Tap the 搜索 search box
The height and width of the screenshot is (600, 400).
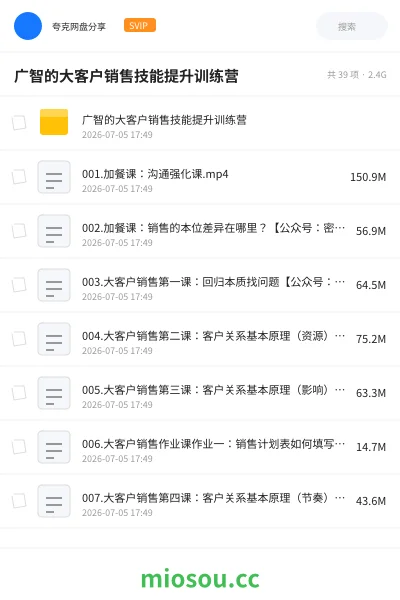coord(351,26)
